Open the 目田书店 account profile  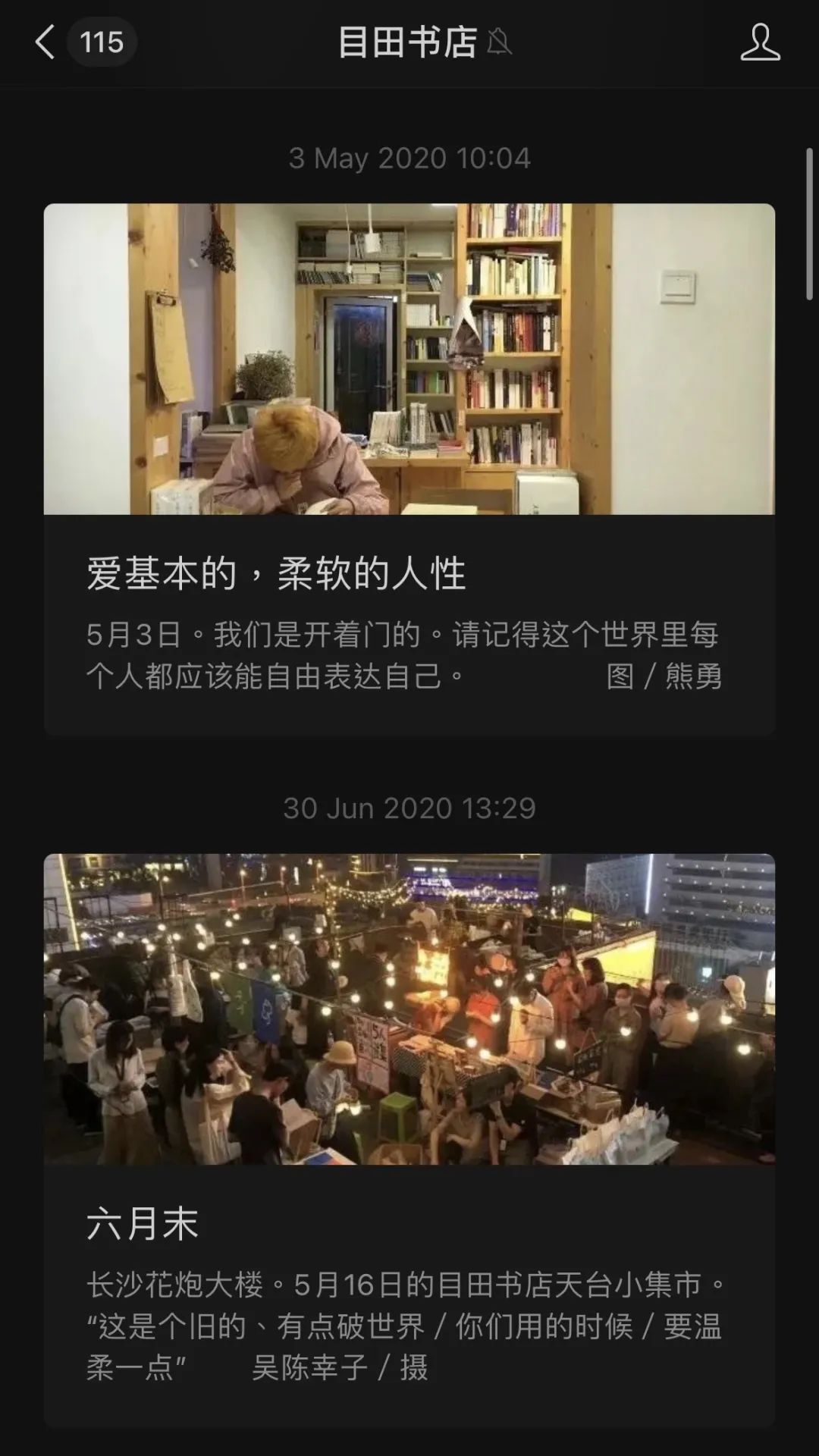(760, 42)
